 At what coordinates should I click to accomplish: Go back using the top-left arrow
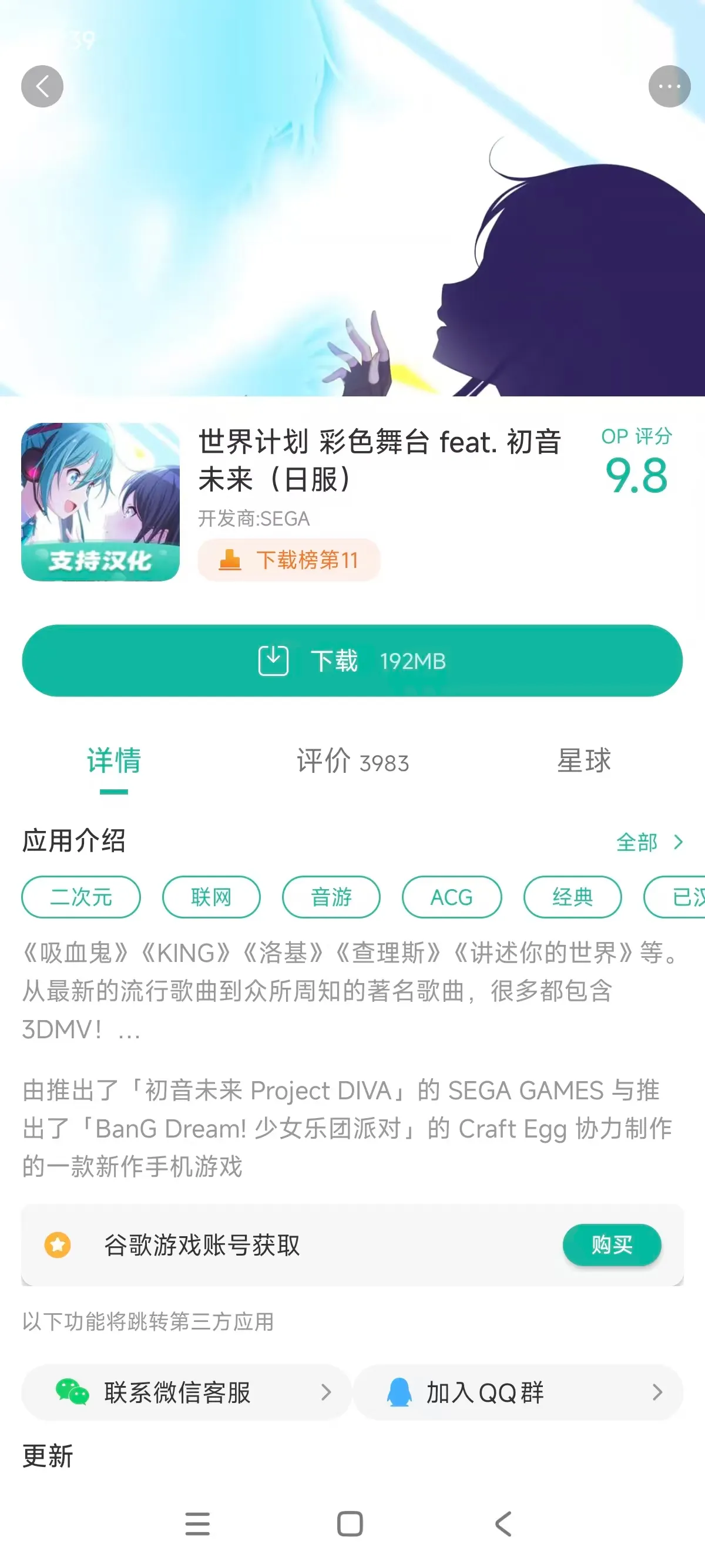42,86
